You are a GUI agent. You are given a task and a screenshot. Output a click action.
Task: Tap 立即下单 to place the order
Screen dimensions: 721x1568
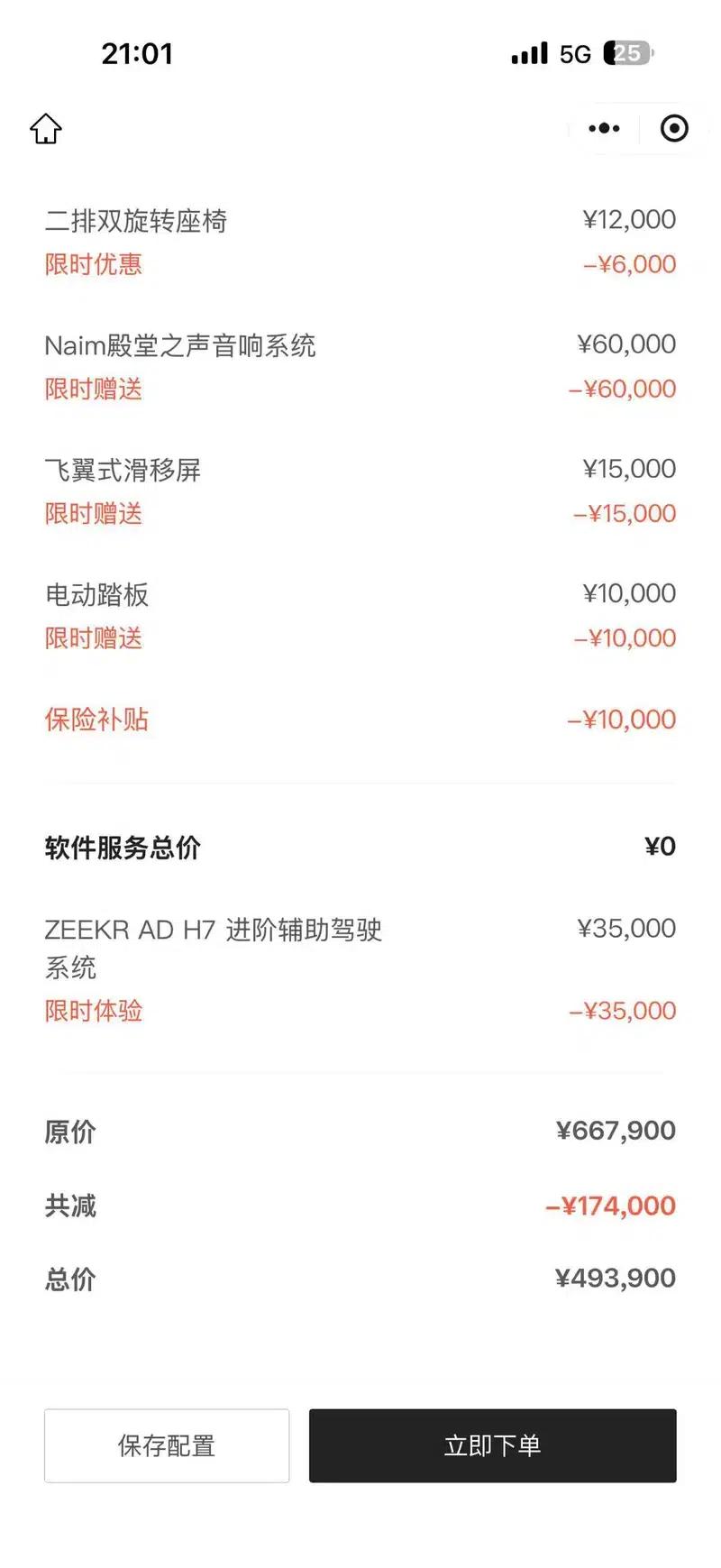(492, 1445)
